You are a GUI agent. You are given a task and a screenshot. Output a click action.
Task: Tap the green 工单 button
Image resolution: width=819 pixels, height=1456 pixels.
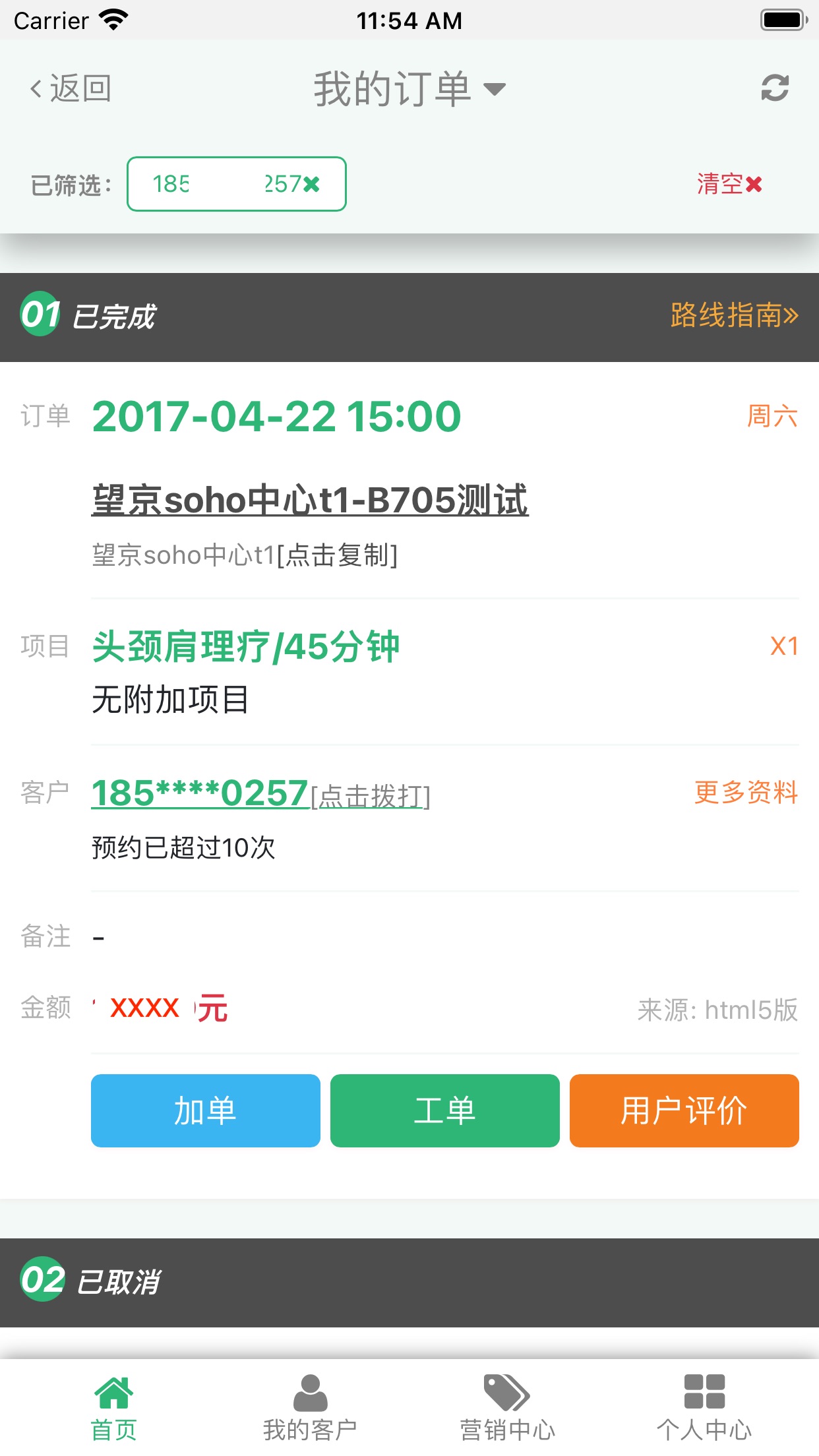coord(444,1110)
